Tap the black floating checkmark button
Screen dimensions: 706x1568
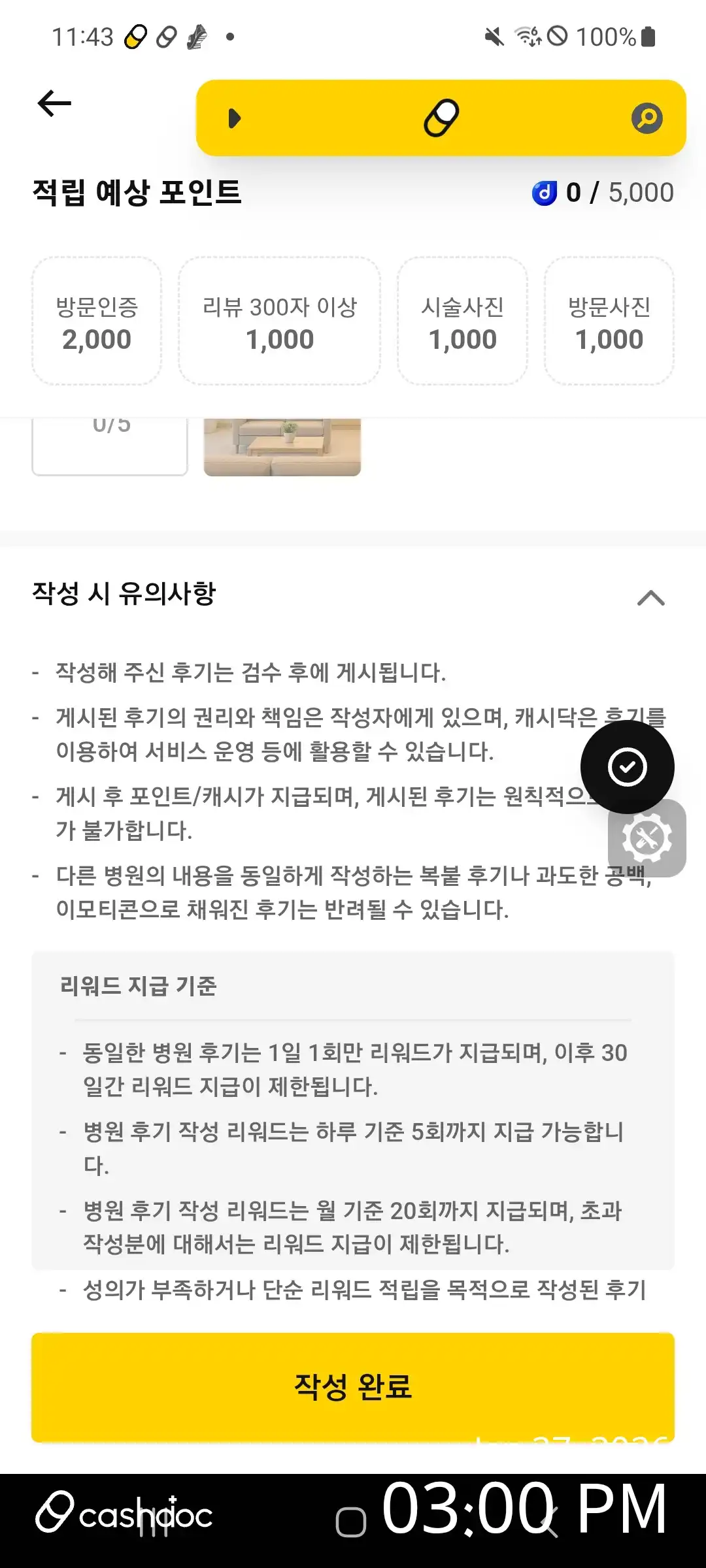(x=627, y=767)
